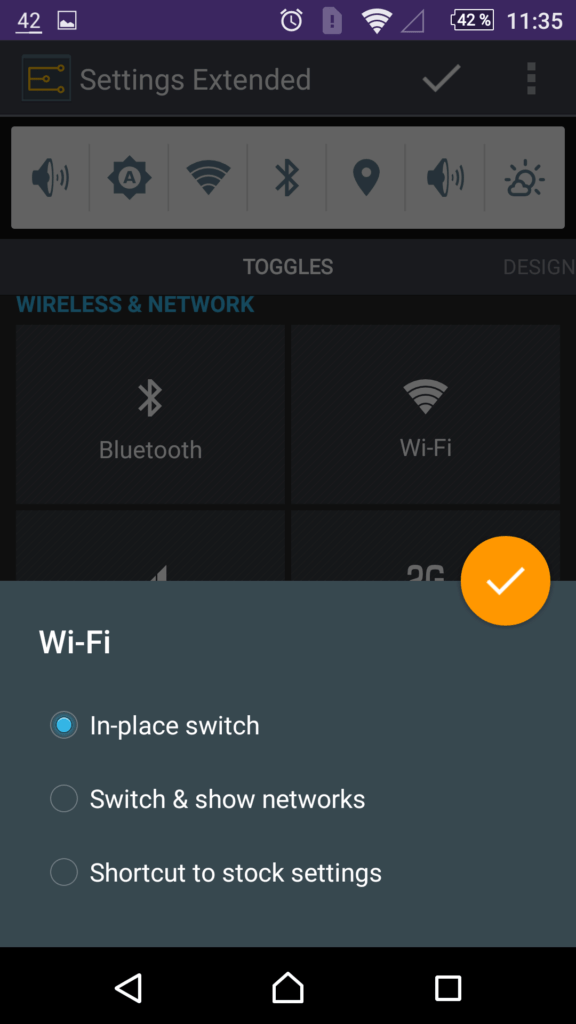The height and width of the screenshot is (1024, 576).
Task: Open the overflow menu
Action: (x=531, y=79)
